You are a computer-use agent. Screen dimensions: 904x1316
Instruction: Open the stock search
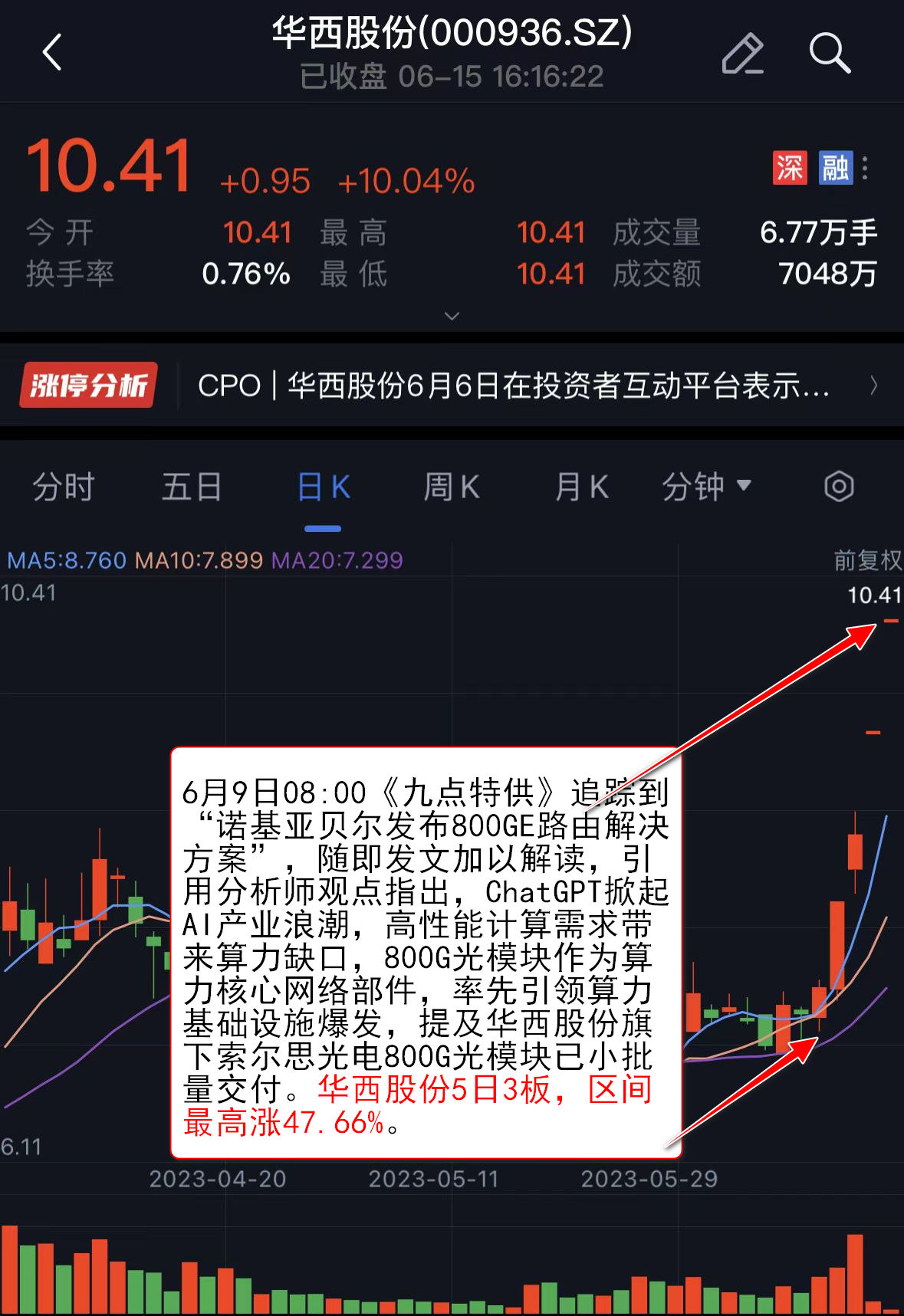point(830,53)
